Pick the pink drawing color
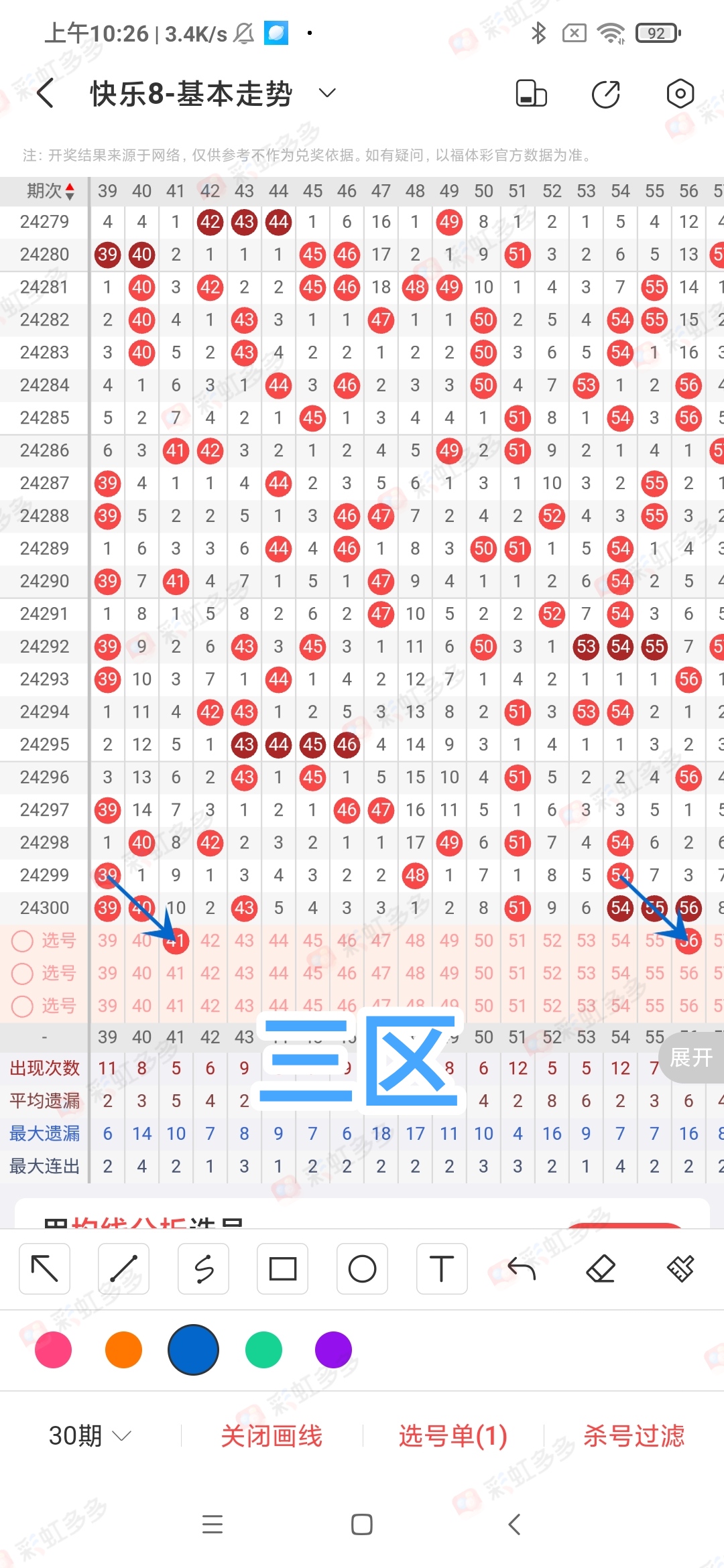The width and height of the screenshot is (724, 1568). click(54, 1350)
